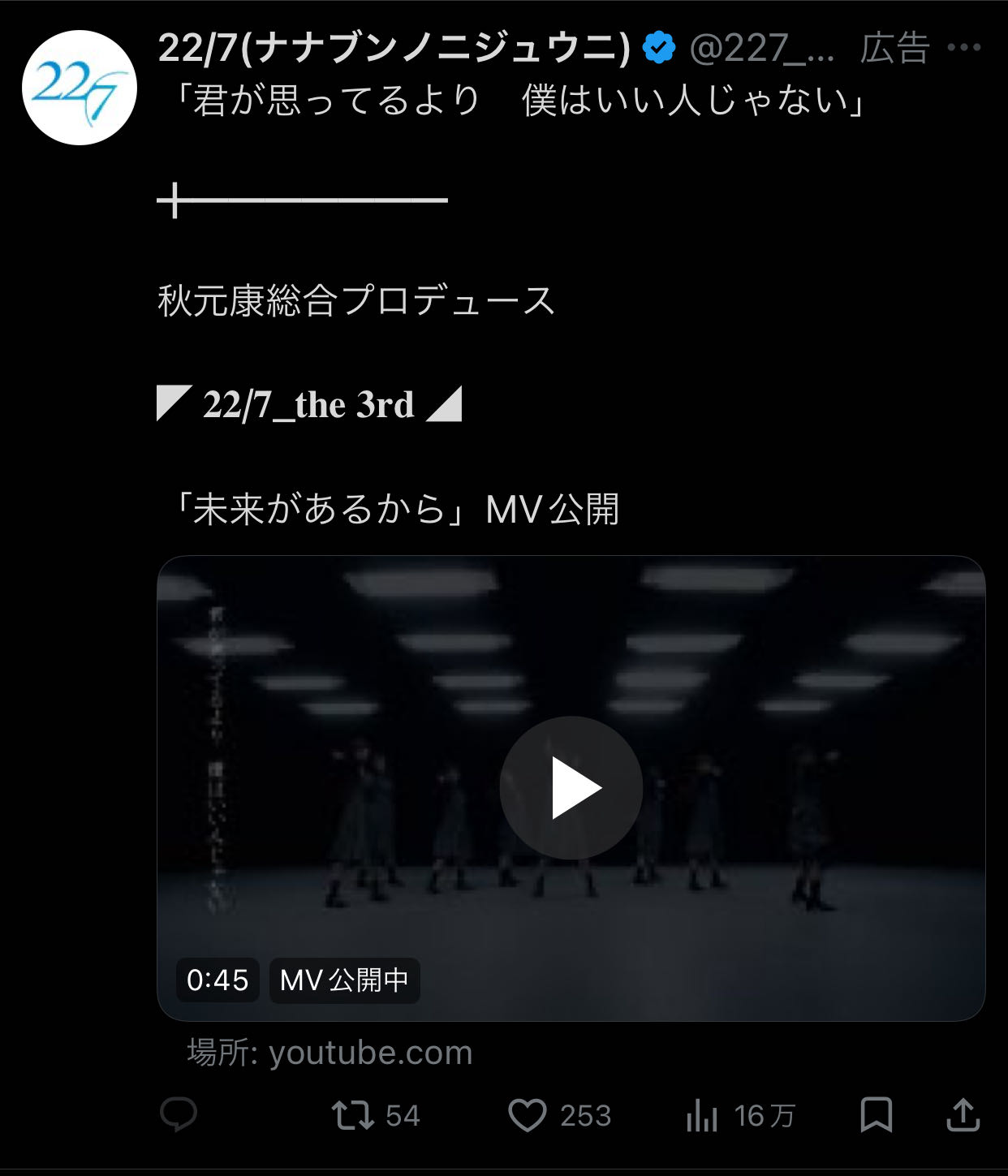Image resolution: width=1008 pixels, height=1176 pixels.
Task: Play the 22/7 MV video
Action: (x=571, y=788)
